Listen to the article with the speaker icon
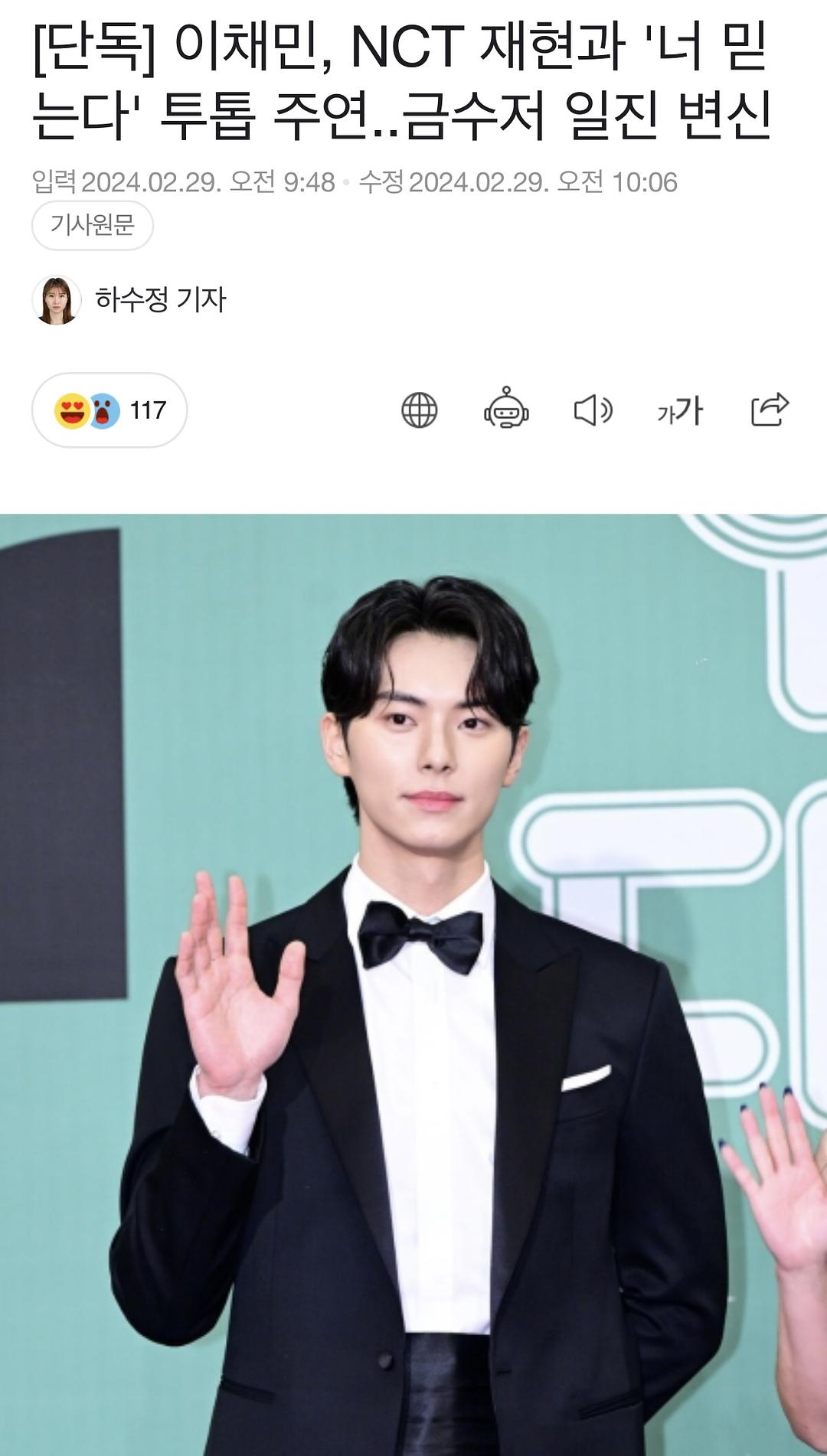This screenshot has height=1456, width=827. pyautogui.click(x=593, y=410)
